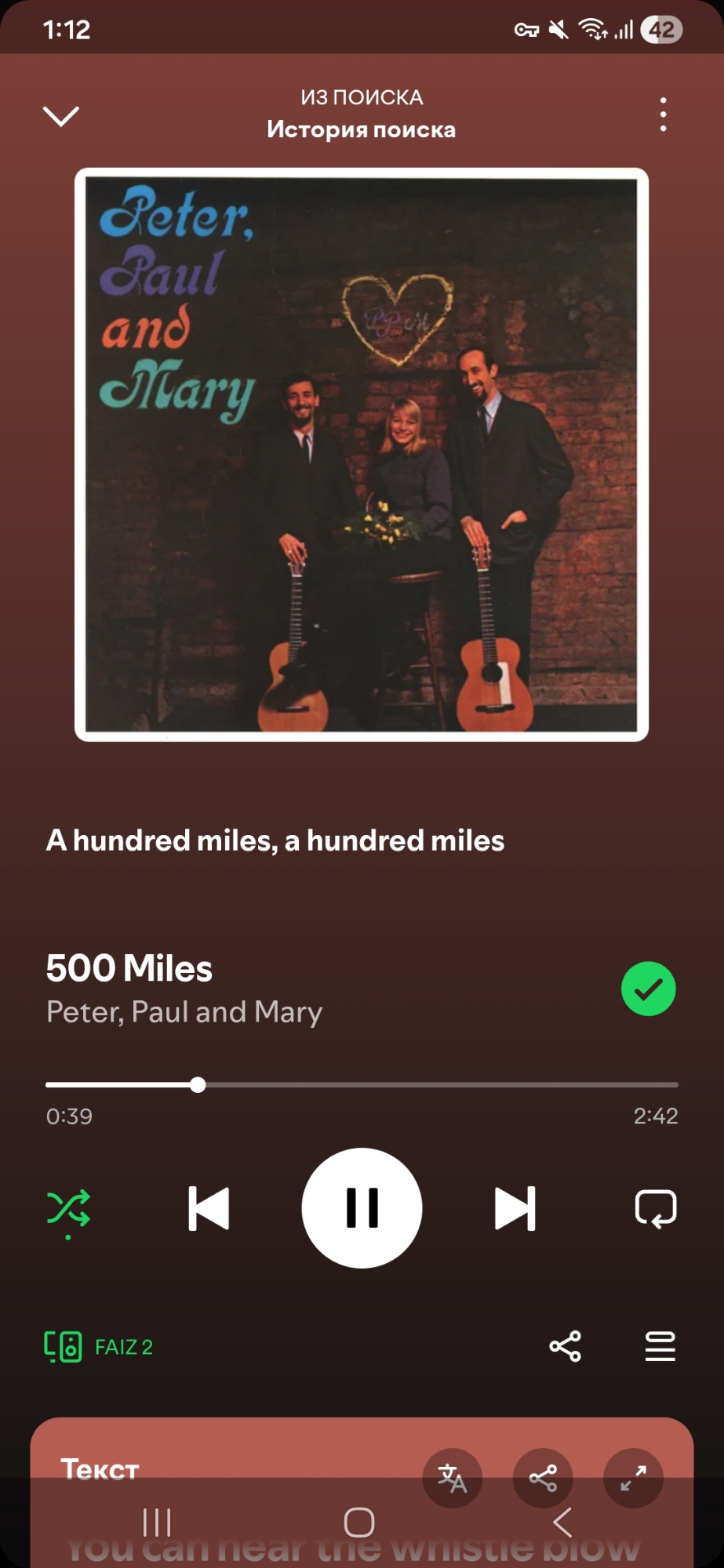Go back with the system back button

tap(562, 1523)
